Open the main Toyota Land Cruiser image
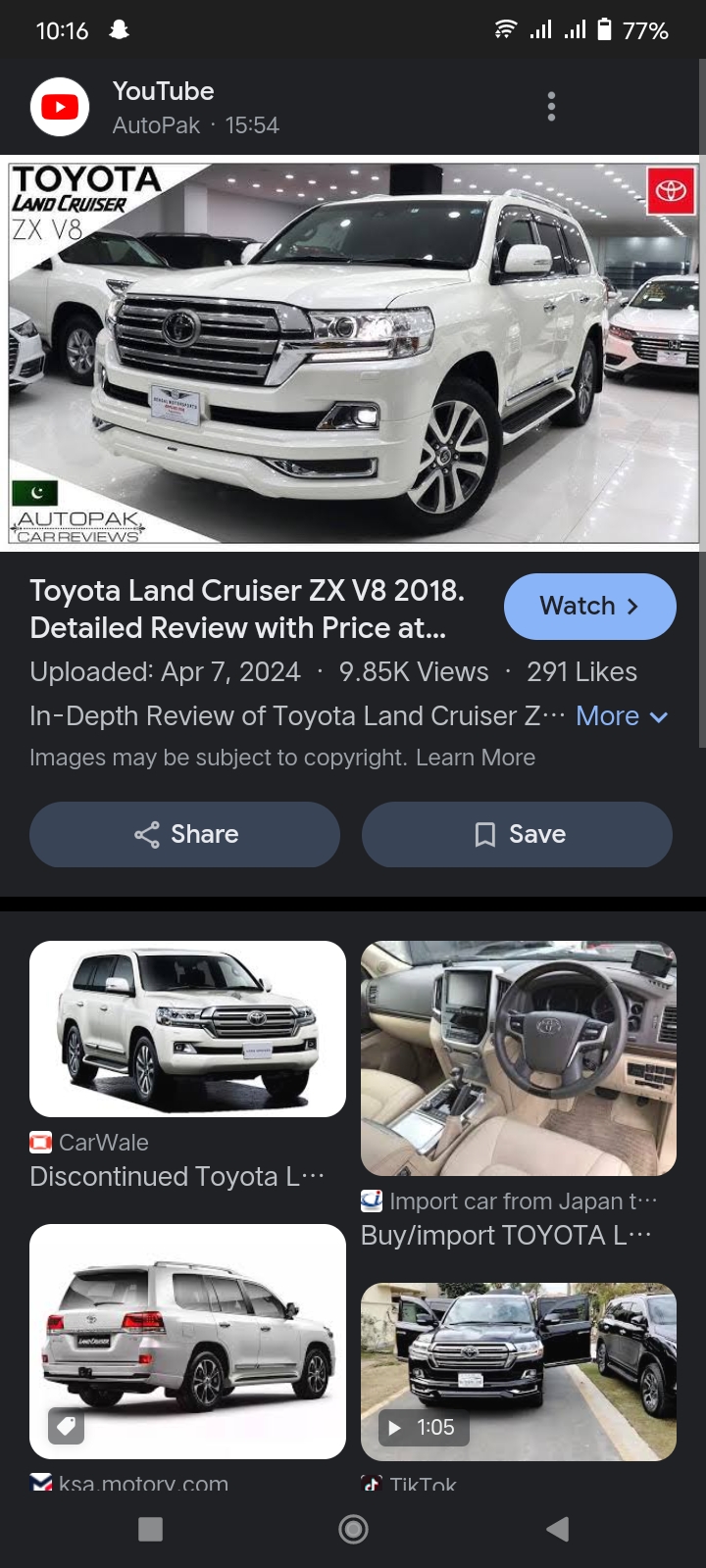Screen dimensions: 706x1568 click(x=353, y=353)
